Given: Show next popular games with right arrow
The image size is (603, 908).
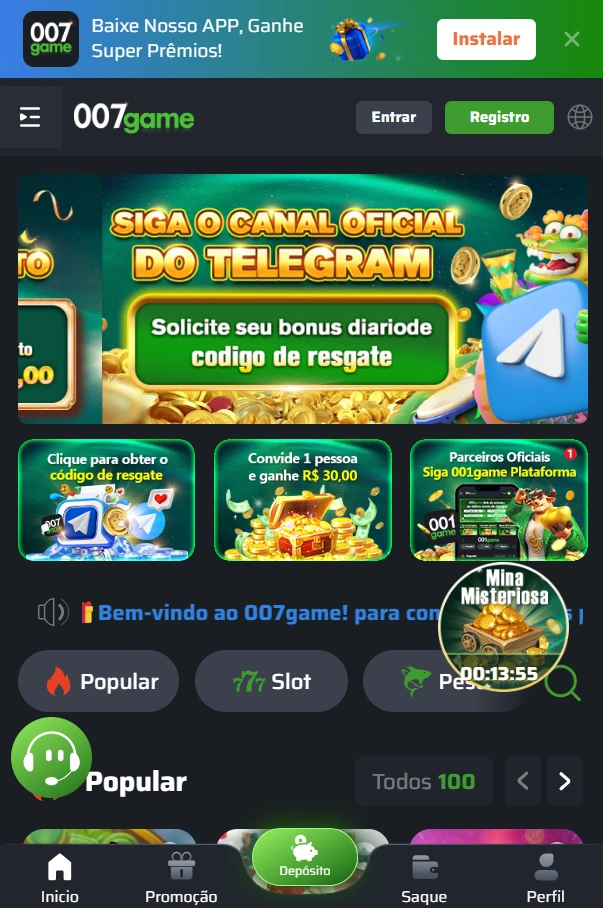Looking at the screenshot, I should tap(564, 781).
